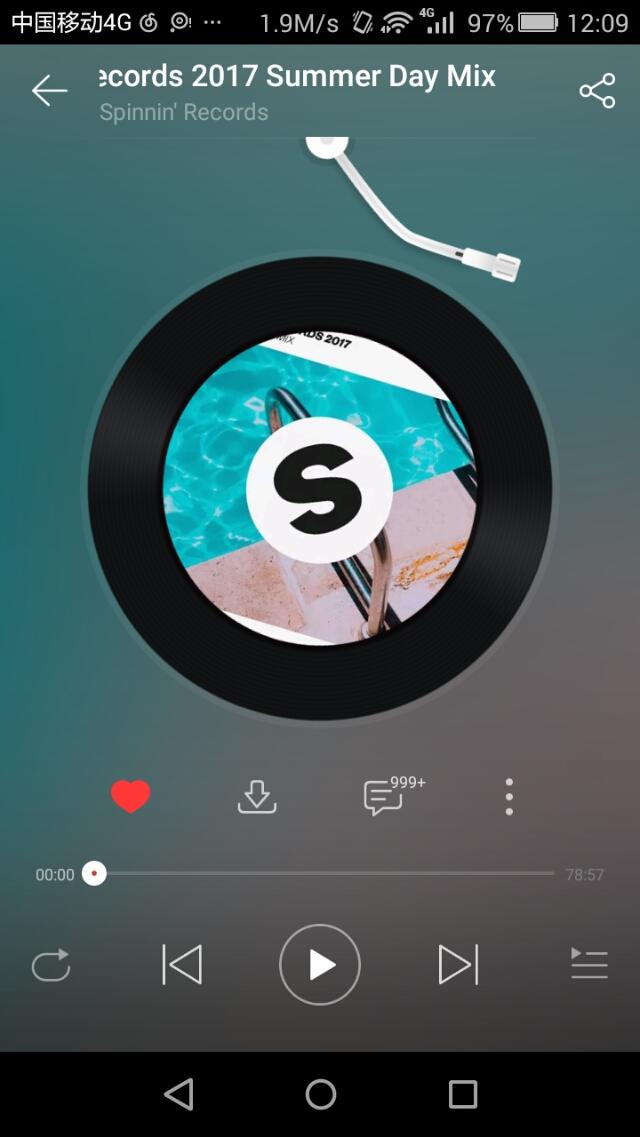Change the repeat mode
The height and width of the screenshot is (1137, 640).
click(51, 965)
